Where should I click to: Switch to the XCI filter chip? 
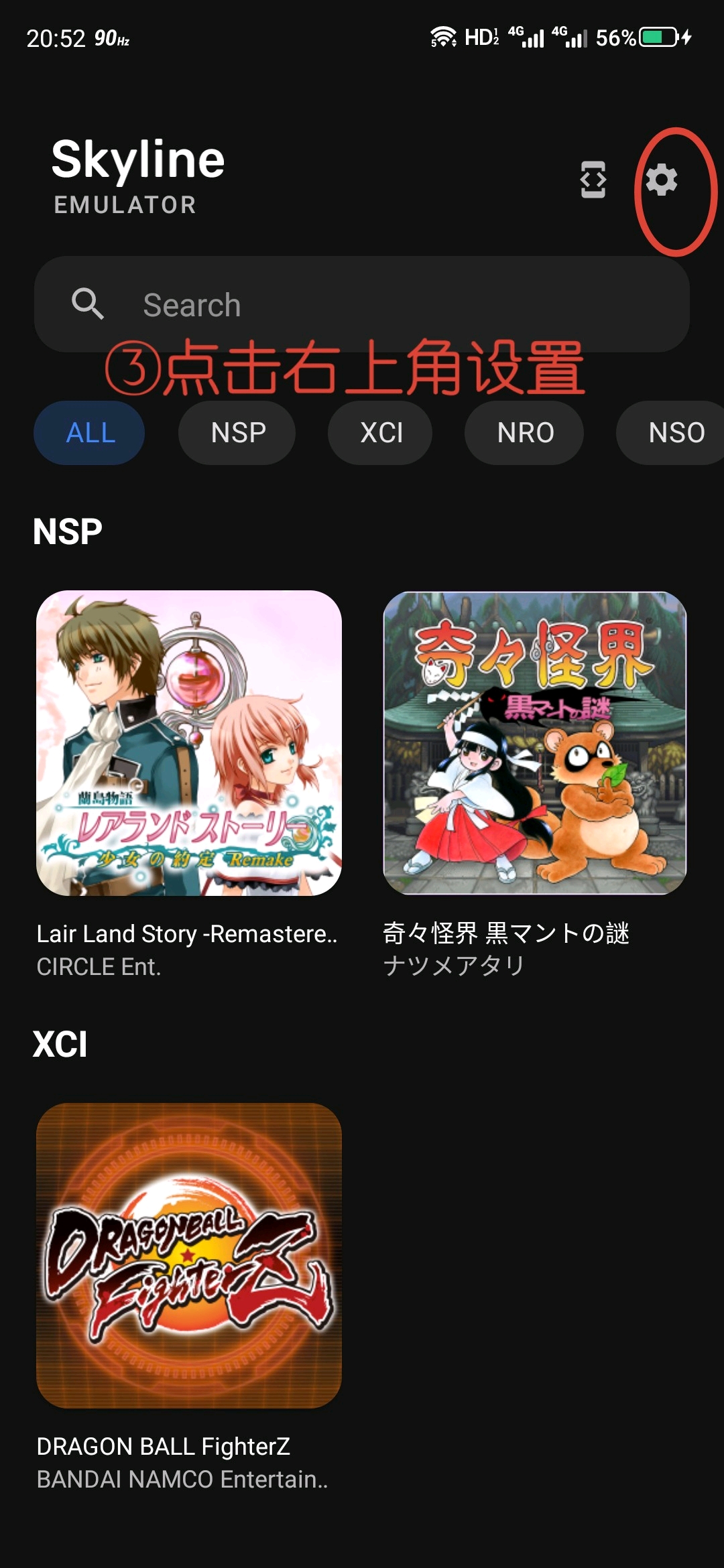[x=380, y=433]
